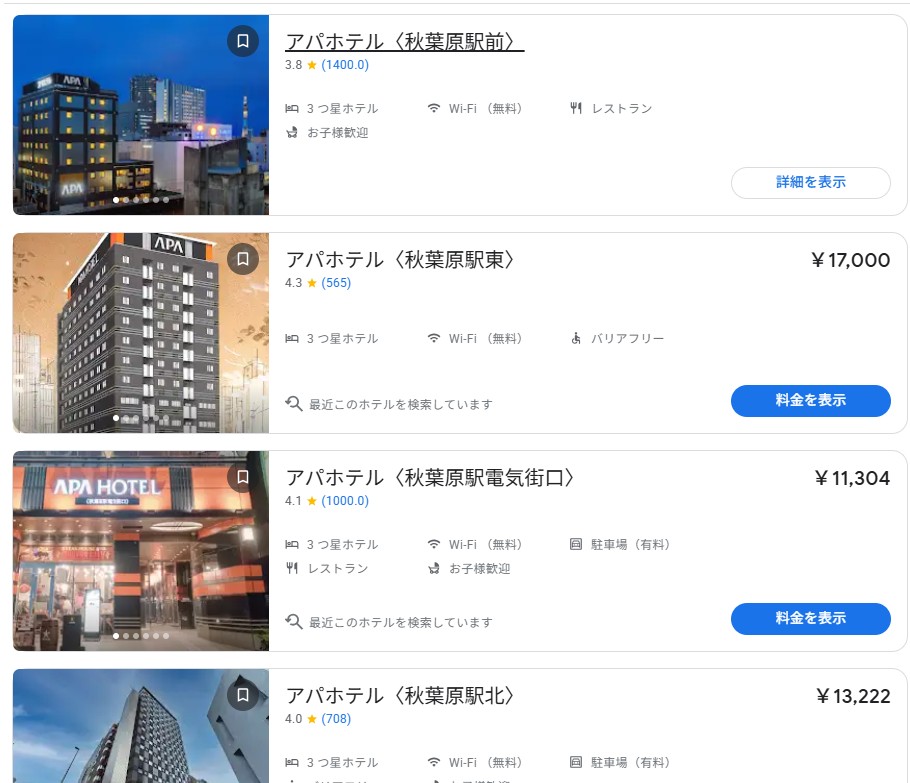Tap 詳細を表示 for アパホテル〈秋葉原駅前〉
This screenshot has width=910, height=783.
pos(810,182)
